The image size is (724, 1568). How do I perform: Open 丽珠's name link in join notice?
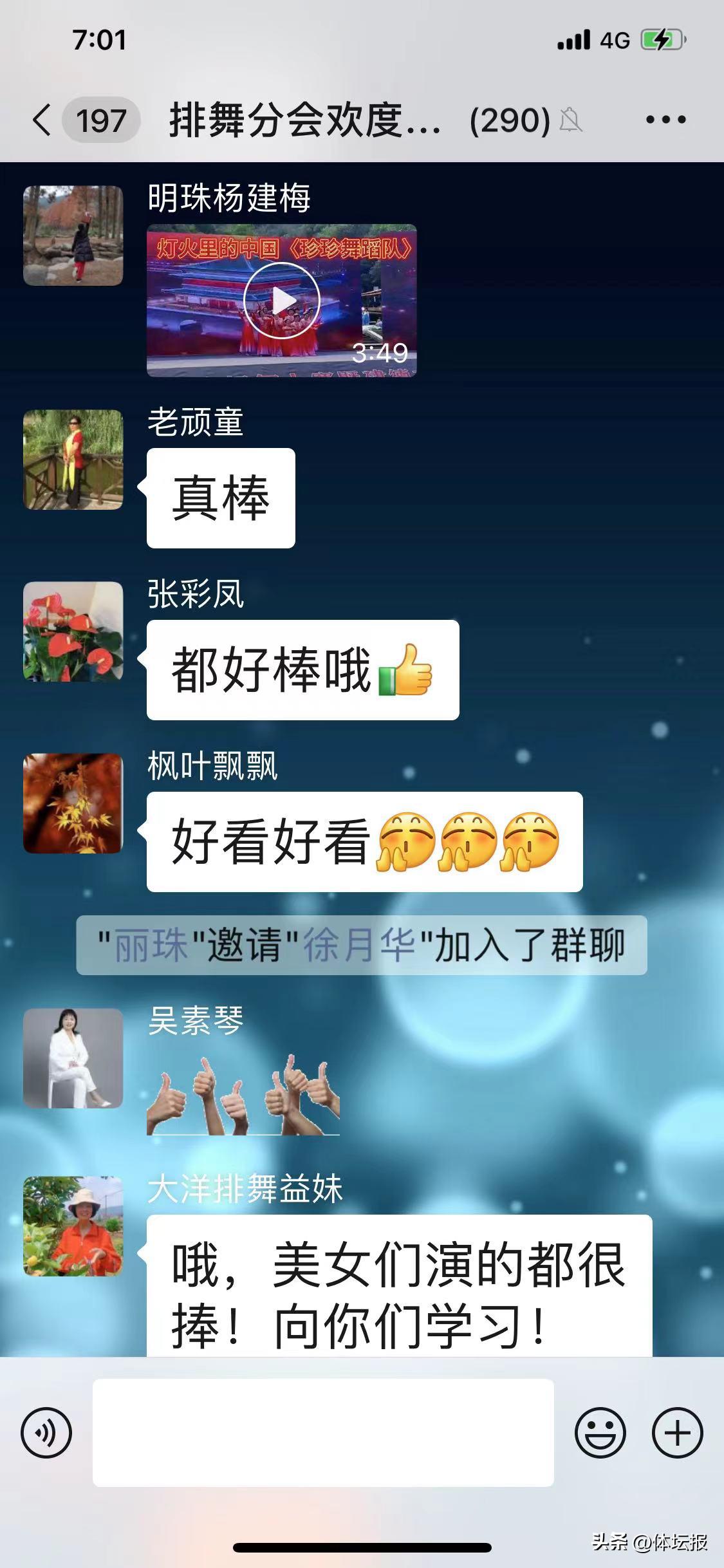[151, 945]
